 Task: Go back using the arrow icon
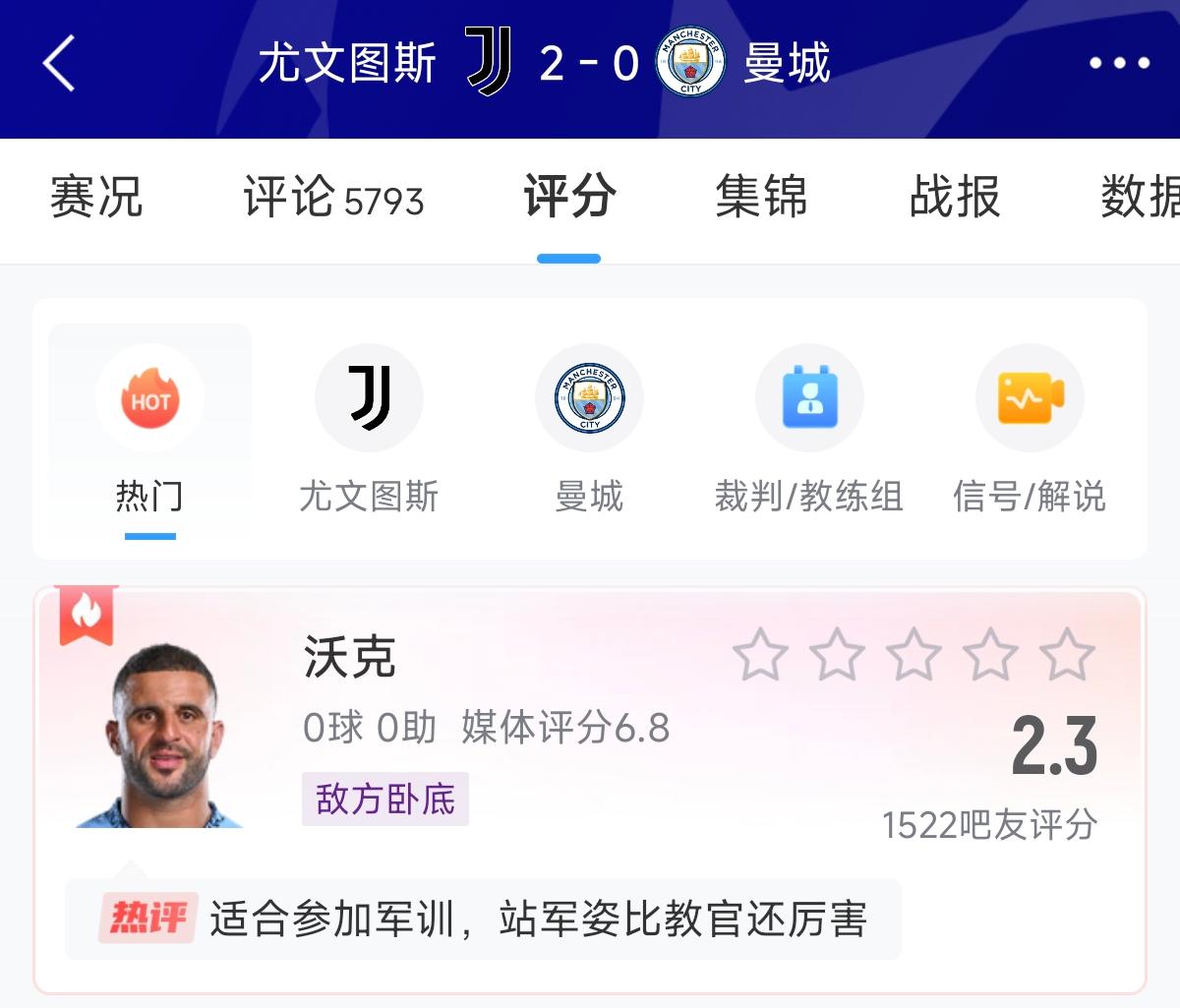point(59,63)
